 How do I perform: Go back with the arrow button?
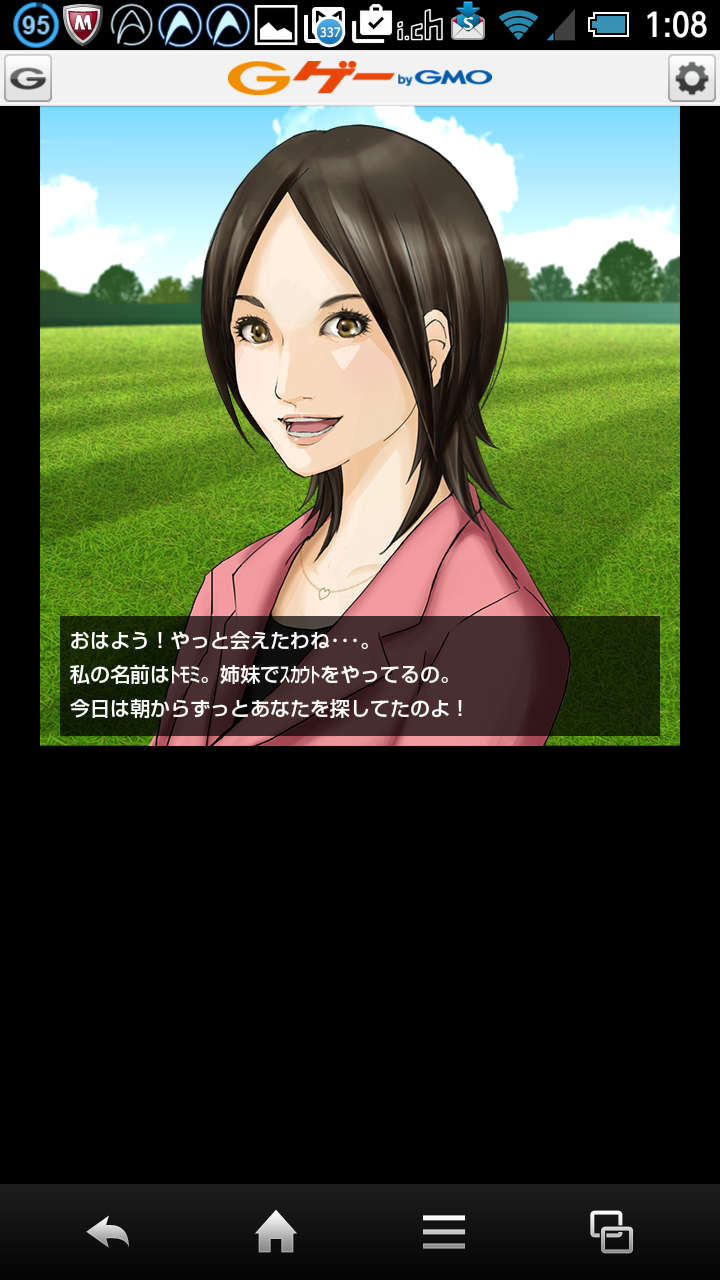click(108, 1232)
